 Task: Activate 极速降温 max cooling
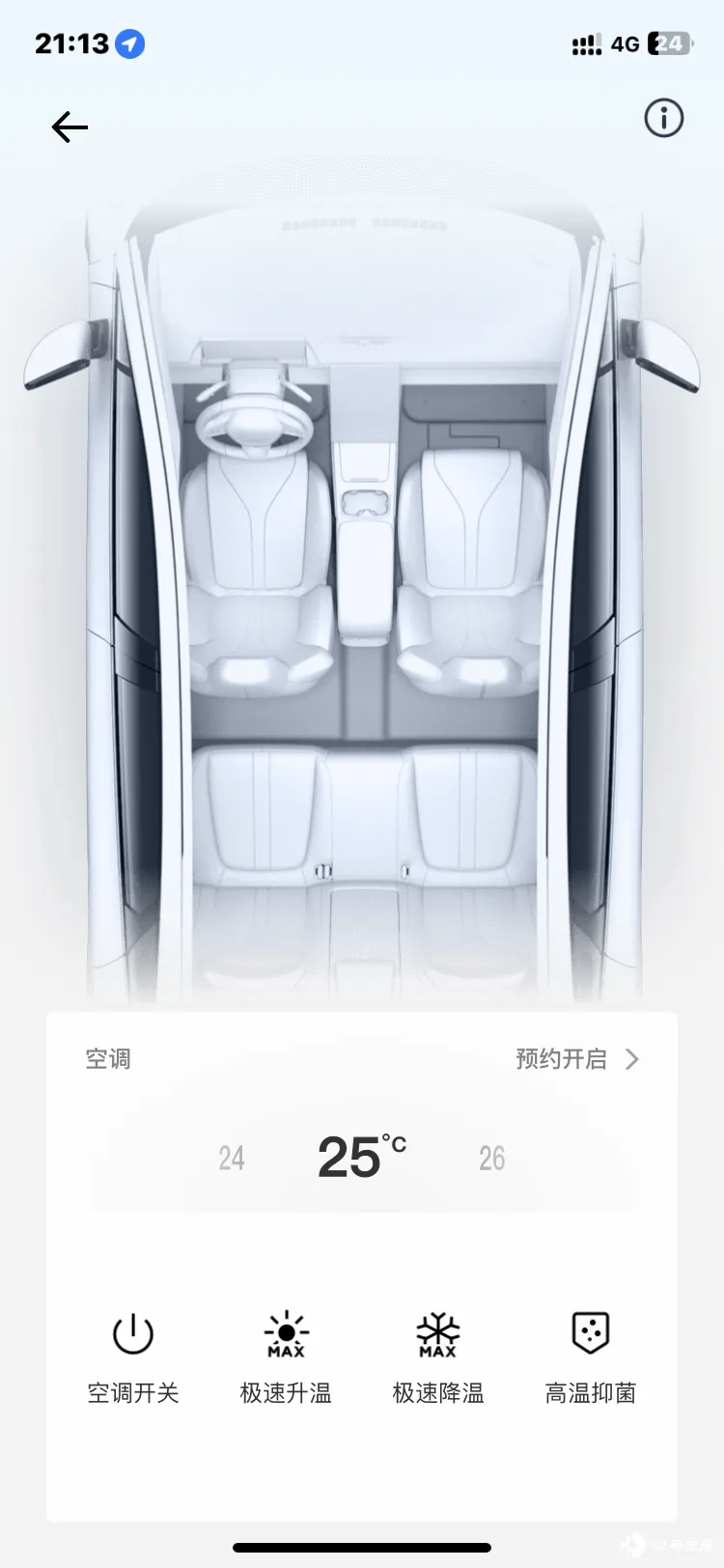click(x=438, y=1355)
